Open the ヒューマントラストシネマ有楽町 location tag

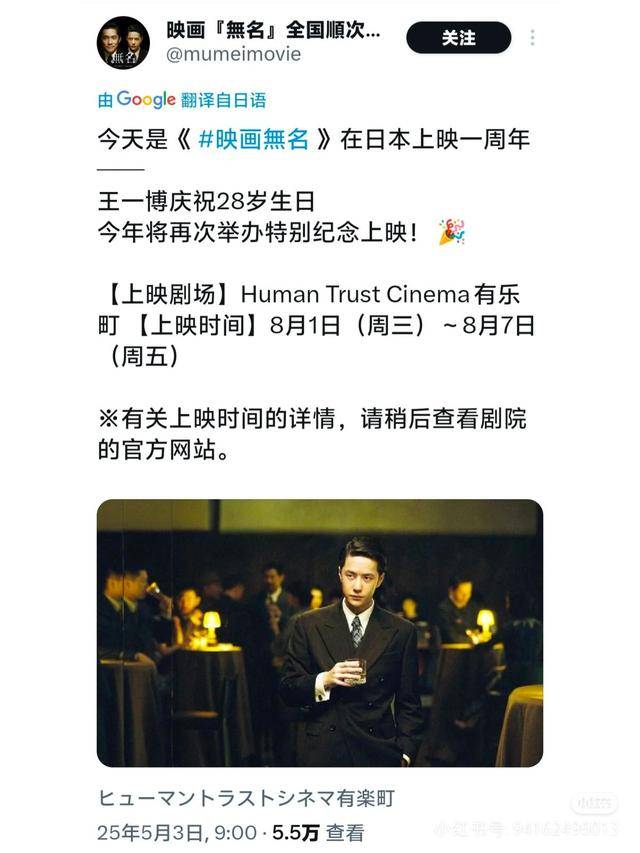click(246, 798)
